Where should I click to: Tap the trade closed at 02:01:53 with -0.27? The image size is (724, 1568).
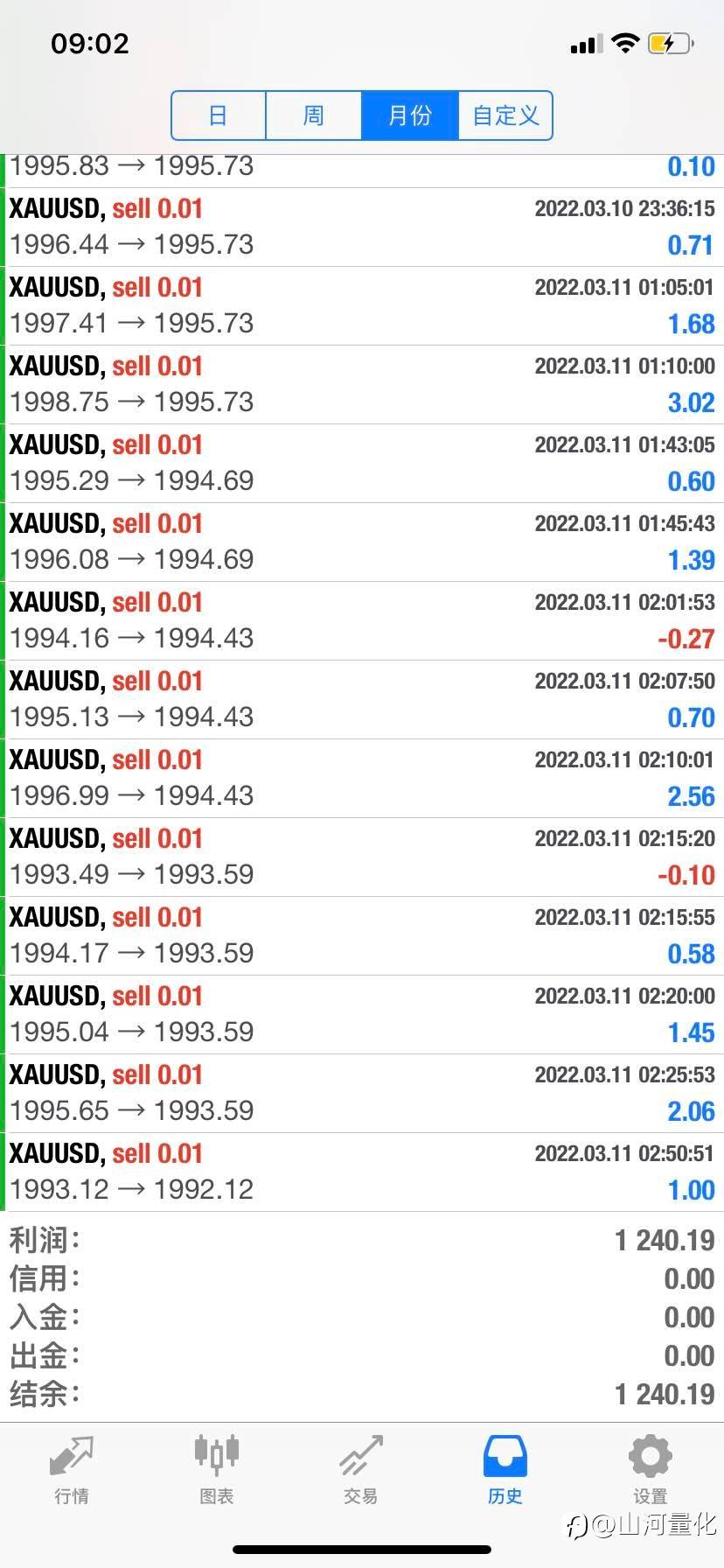[x=362, y=621]
